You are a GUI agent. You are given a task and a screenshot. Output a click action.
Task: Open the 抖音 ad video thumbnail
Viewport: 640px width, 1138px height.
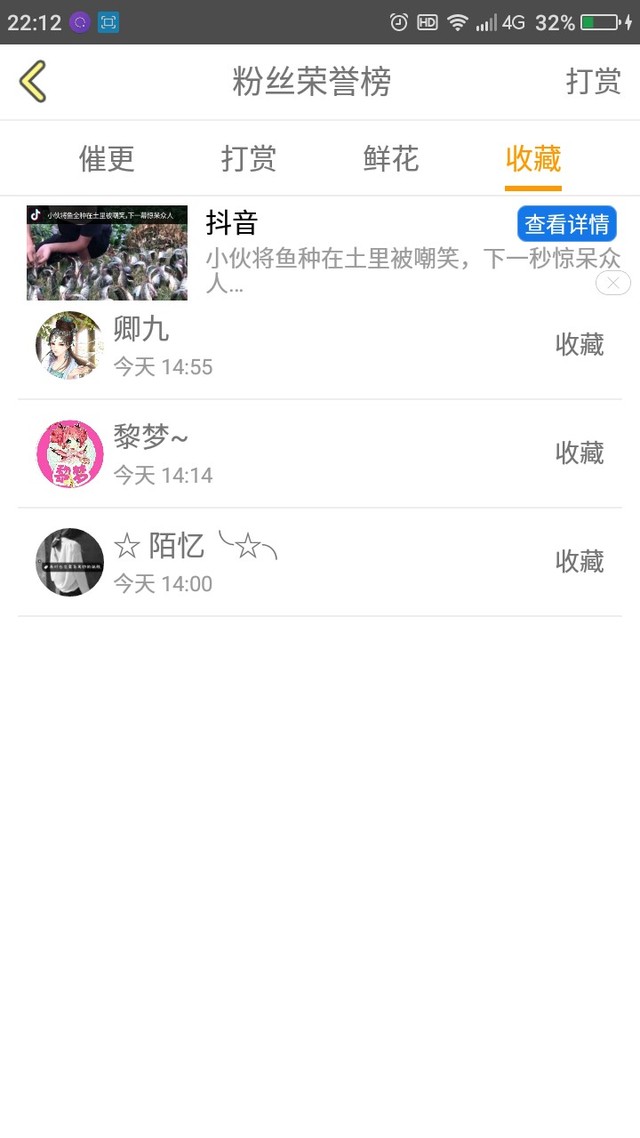pyautogui.click(x=107, y=253)
